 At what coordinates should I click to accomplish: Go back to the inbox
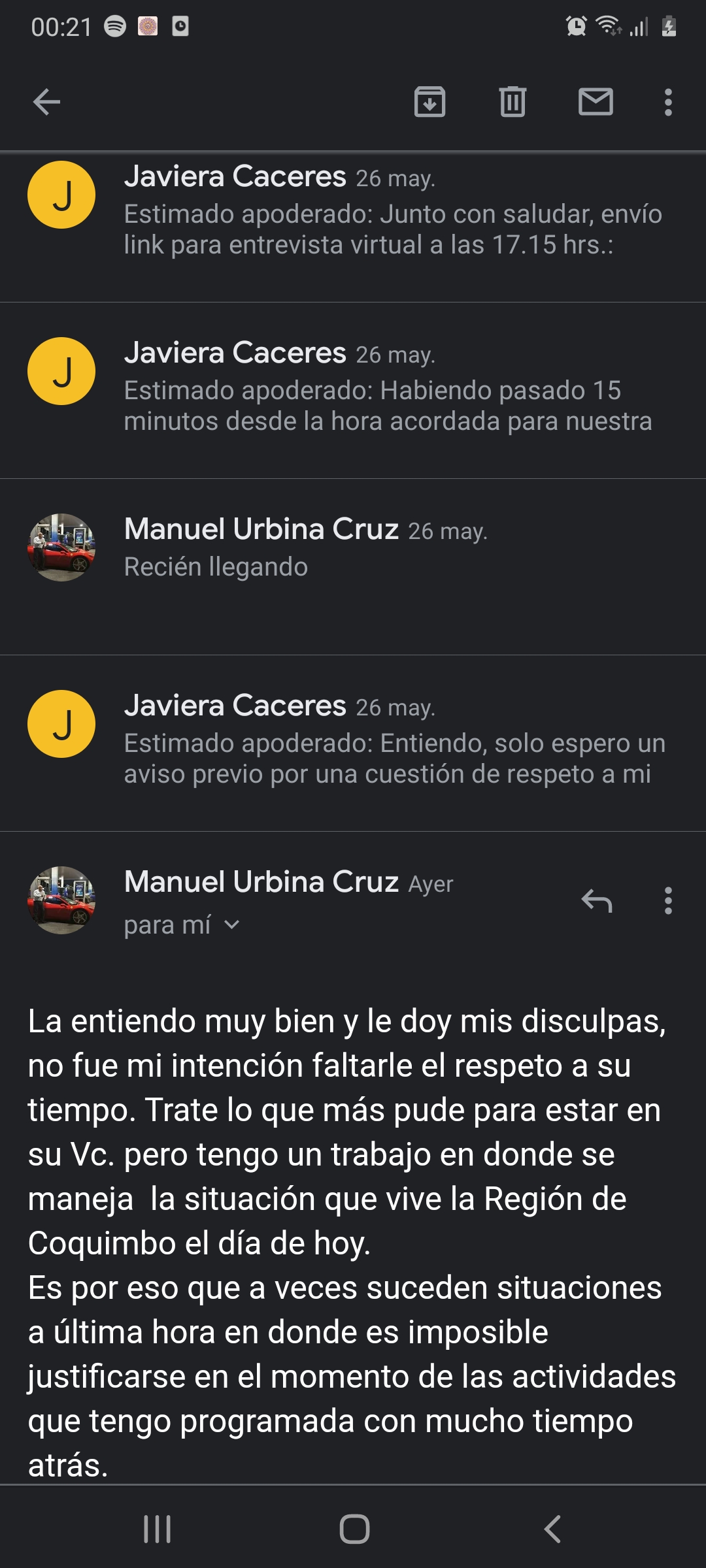pyautogui.click(x=46, y=102)
